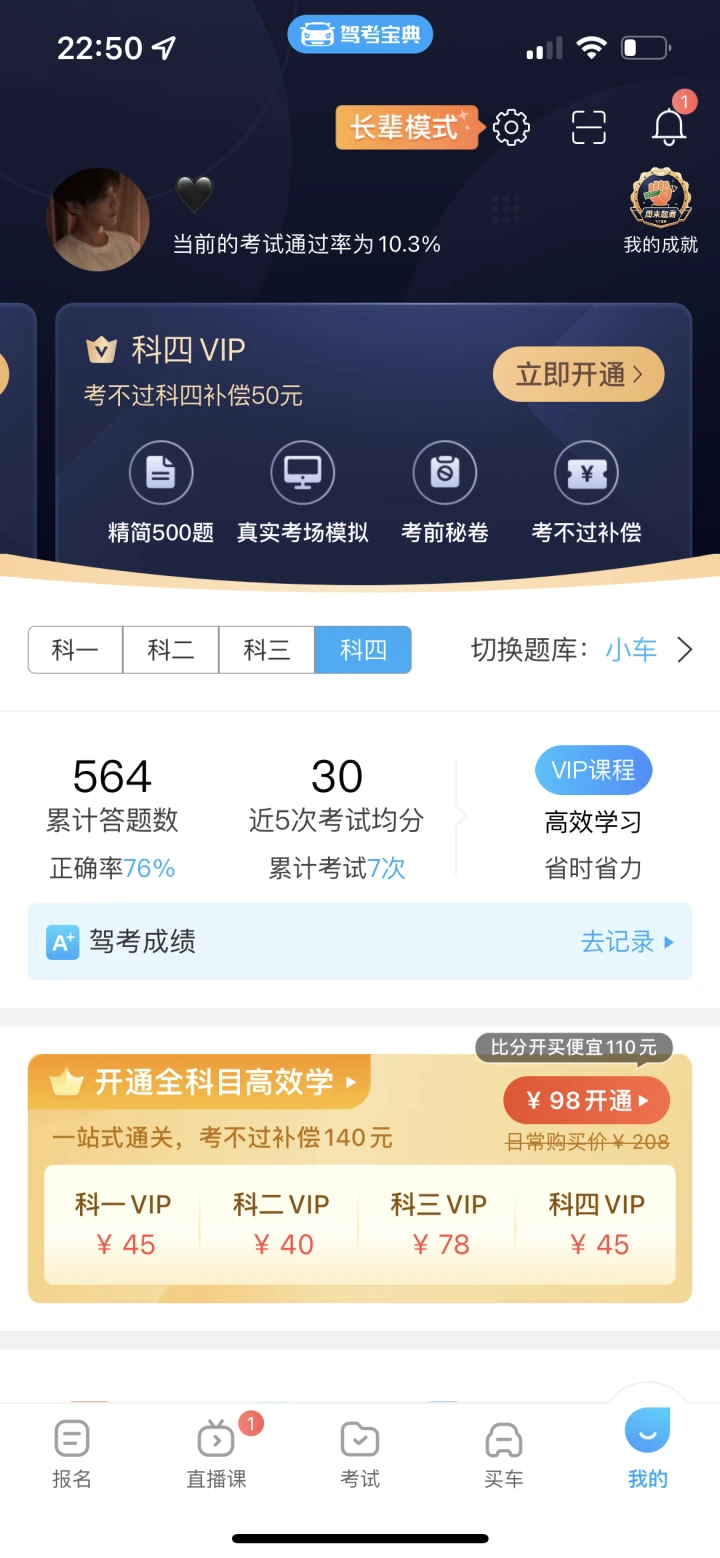
Task: Switch to the 科一 segment
Action: click(x=76, y=650)
